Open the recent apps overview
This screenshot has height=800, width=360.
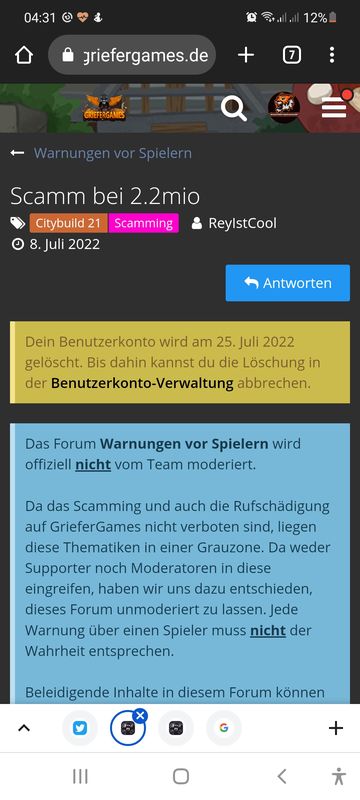pyautogui.click(x=80, y=776)
